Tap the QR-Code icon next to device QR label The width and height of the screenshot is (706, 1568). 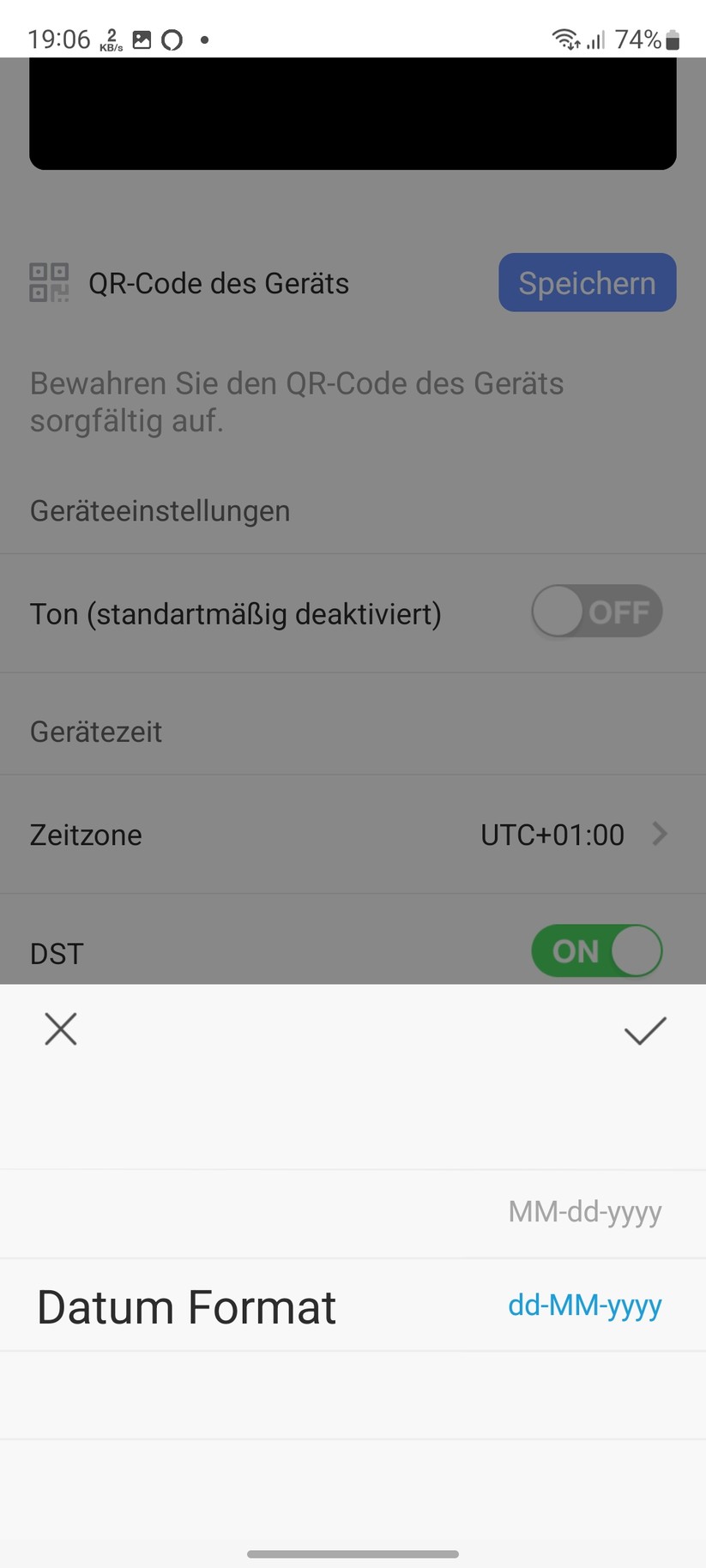pyautogui.click(x=49, y=282)
